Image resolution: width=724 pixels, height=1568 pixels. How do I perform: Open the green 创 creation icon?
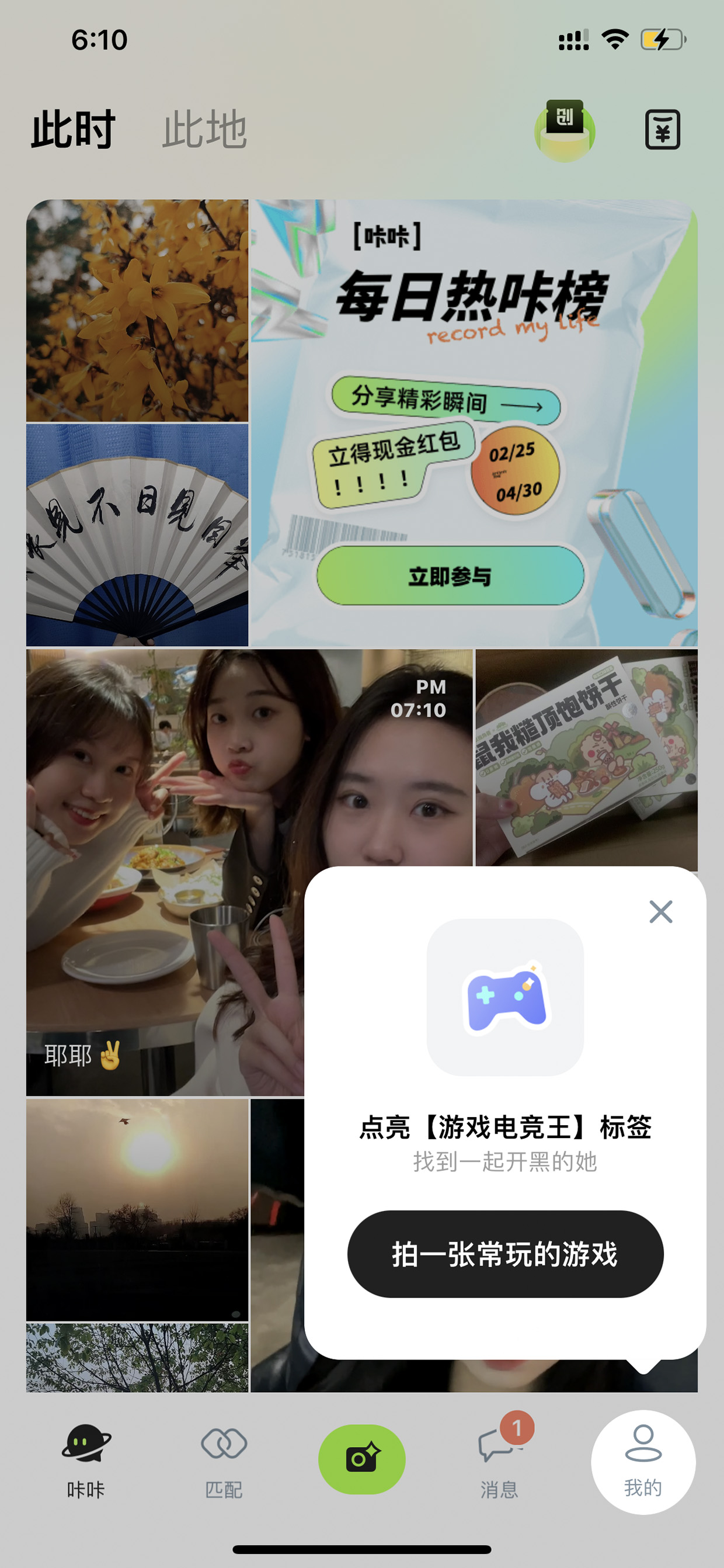pos(564,130)
